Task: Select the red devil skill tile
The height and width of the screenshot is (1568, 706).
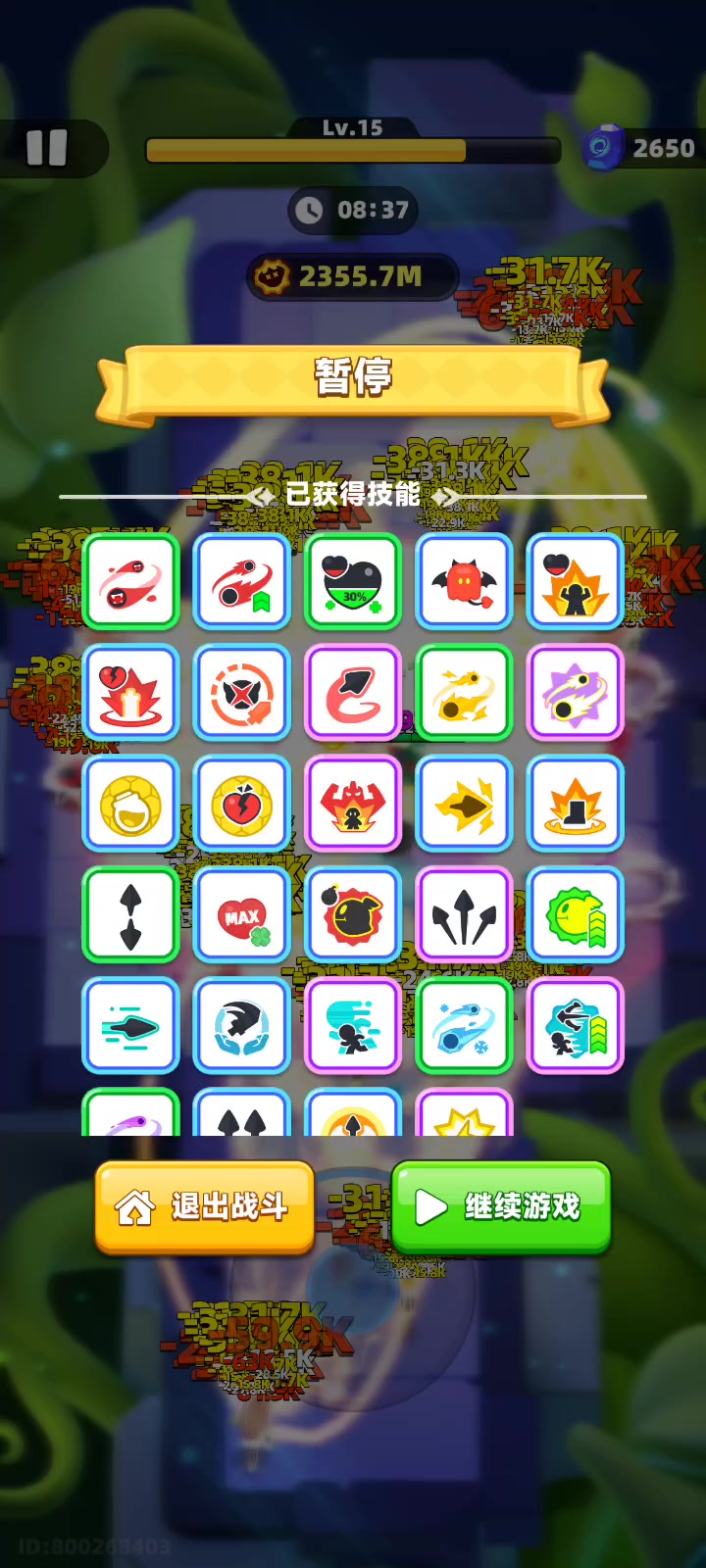Action: (464, 582)
